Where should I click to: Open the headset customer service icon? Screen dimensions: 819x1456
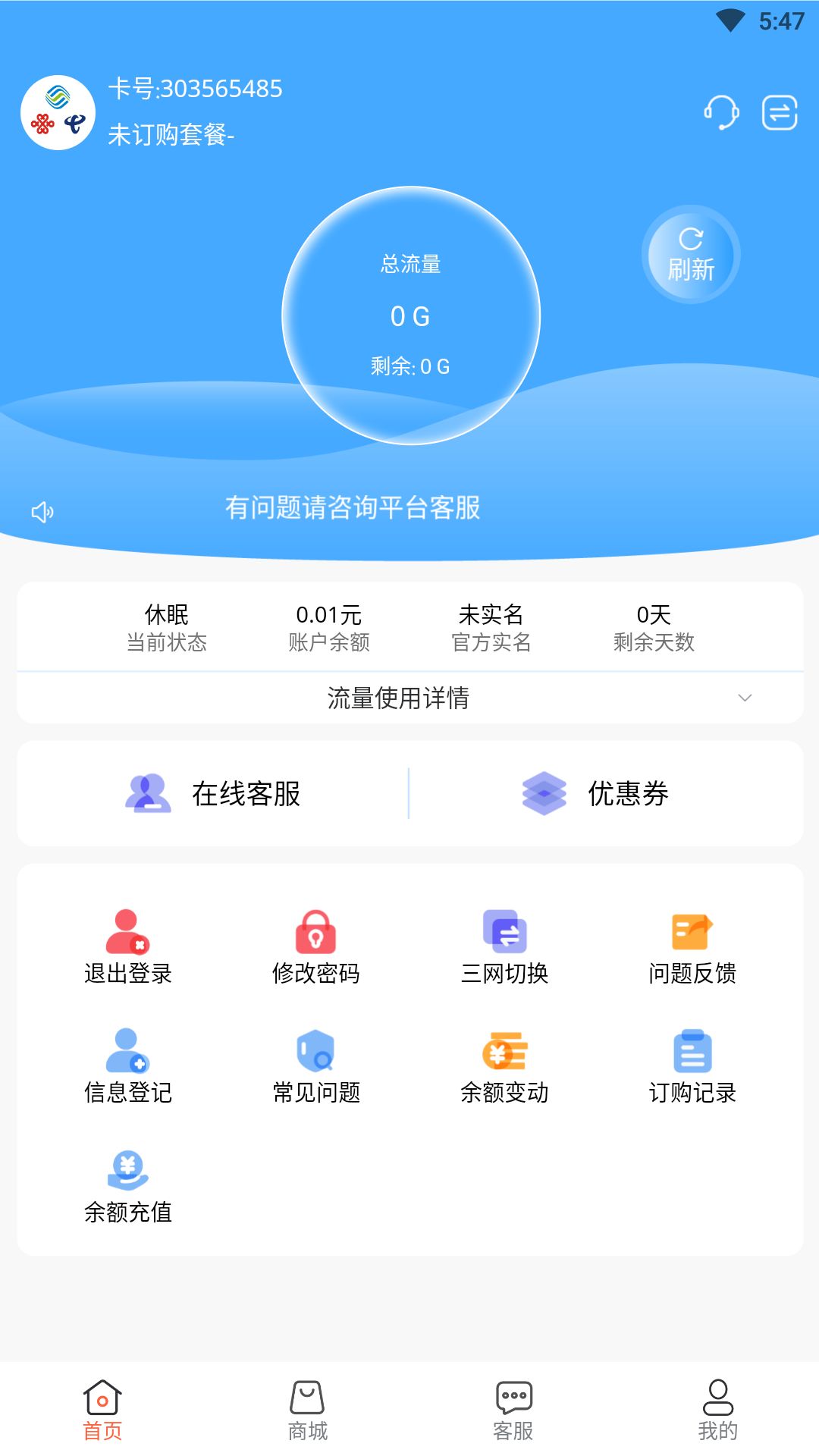pyautogui.click(x=720, y=113)
